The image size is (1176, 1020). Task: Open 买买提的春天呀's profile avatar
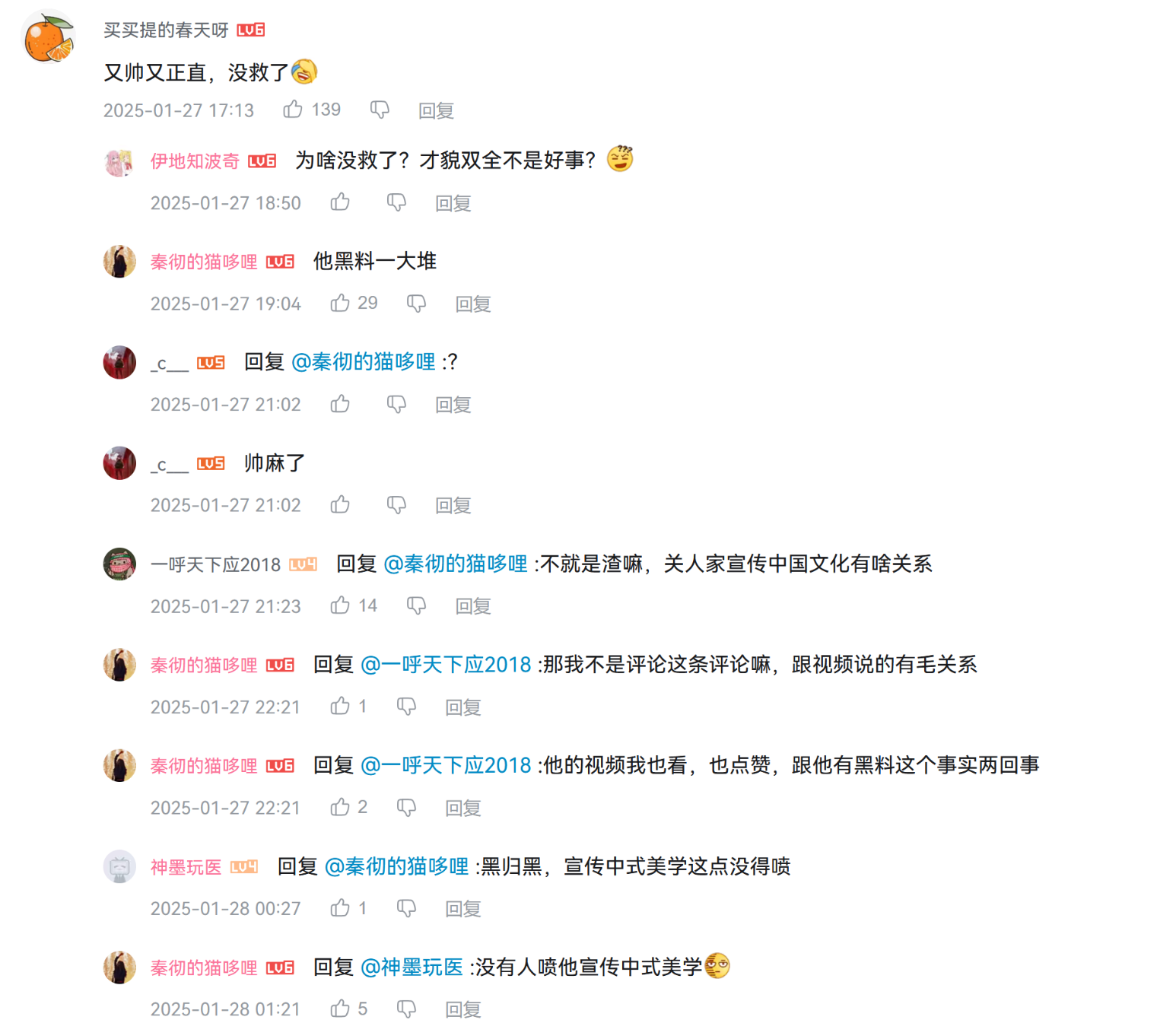click(49, 37)
